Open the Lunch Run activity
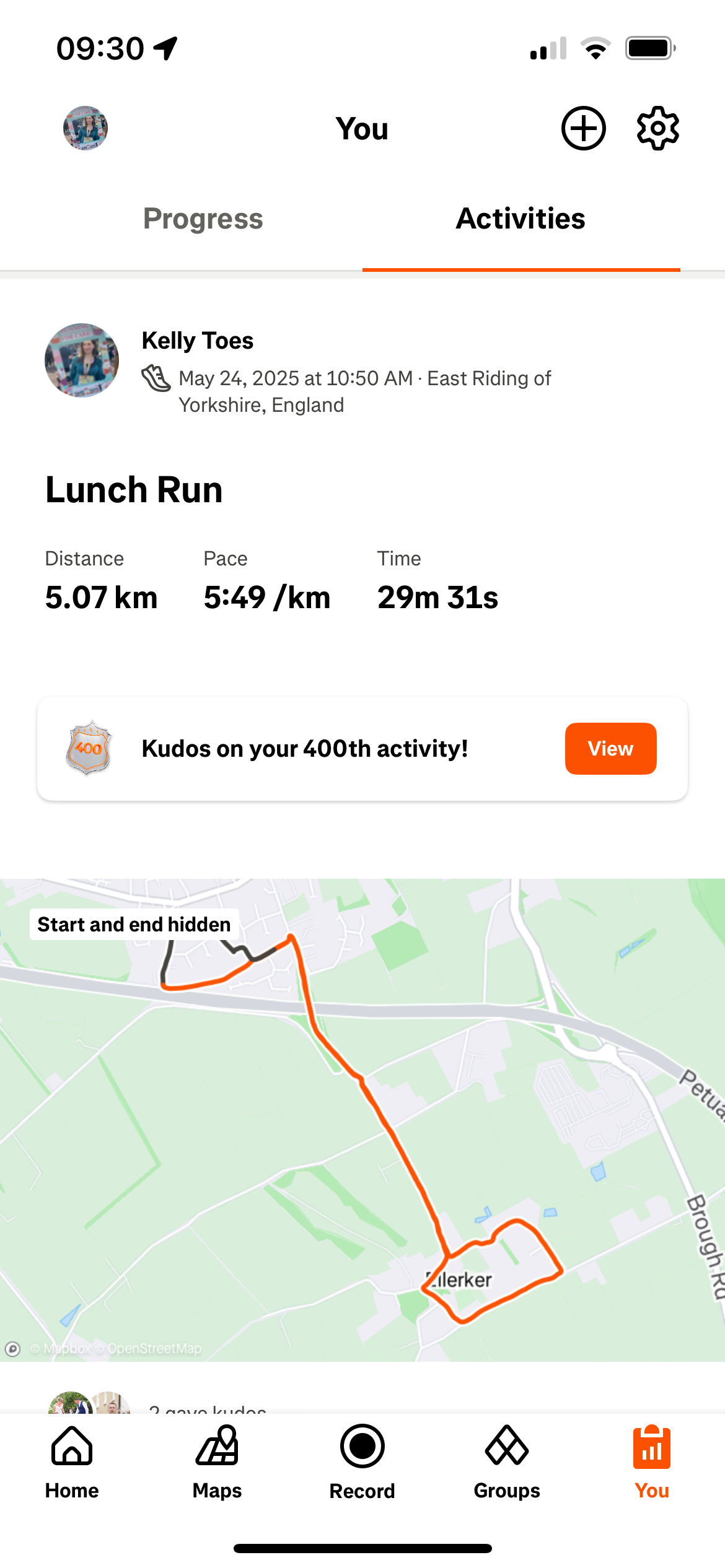This screenshot has width=725, height=1568. point(134,490)
